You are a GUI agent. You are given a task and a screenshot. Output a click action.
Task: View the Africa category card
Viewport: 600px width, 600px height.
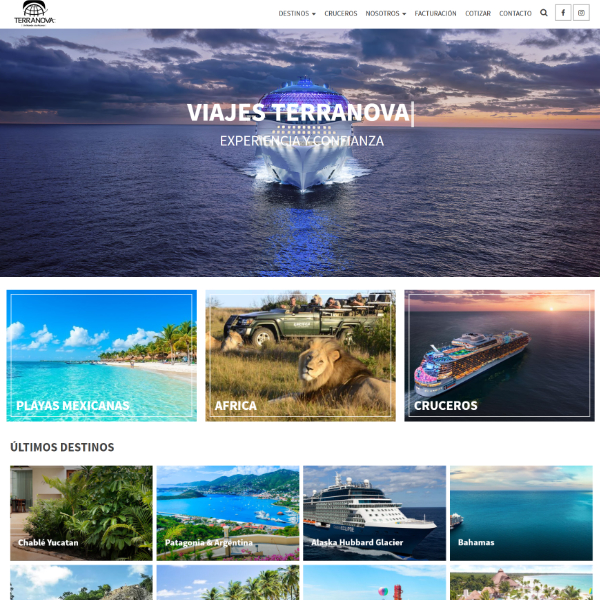click(x=300, y=355)
